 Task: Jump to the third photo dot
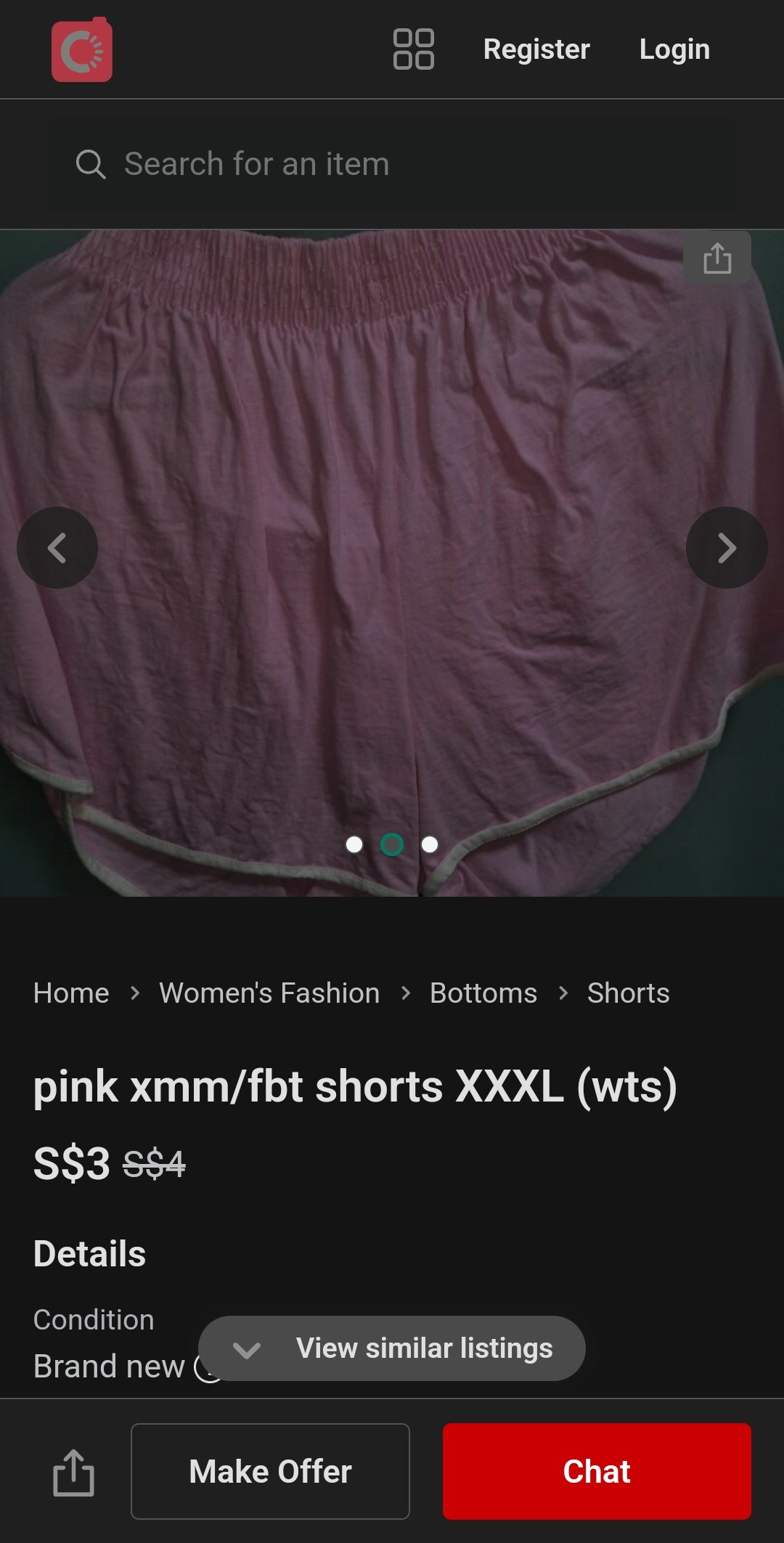pyautogui.click(x=430, y=844)
